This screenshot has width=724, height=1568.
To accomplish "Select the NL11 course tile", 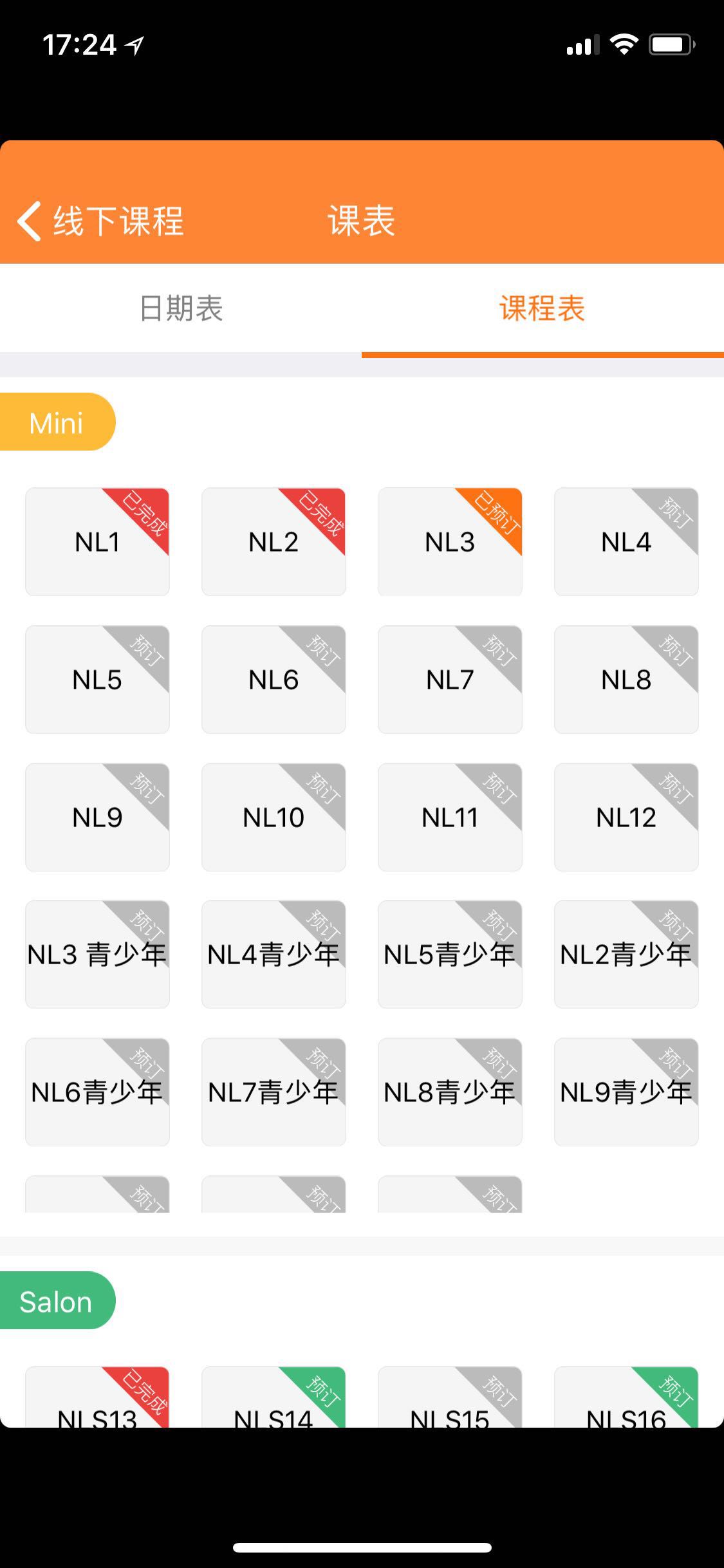I will click(450, 817).
